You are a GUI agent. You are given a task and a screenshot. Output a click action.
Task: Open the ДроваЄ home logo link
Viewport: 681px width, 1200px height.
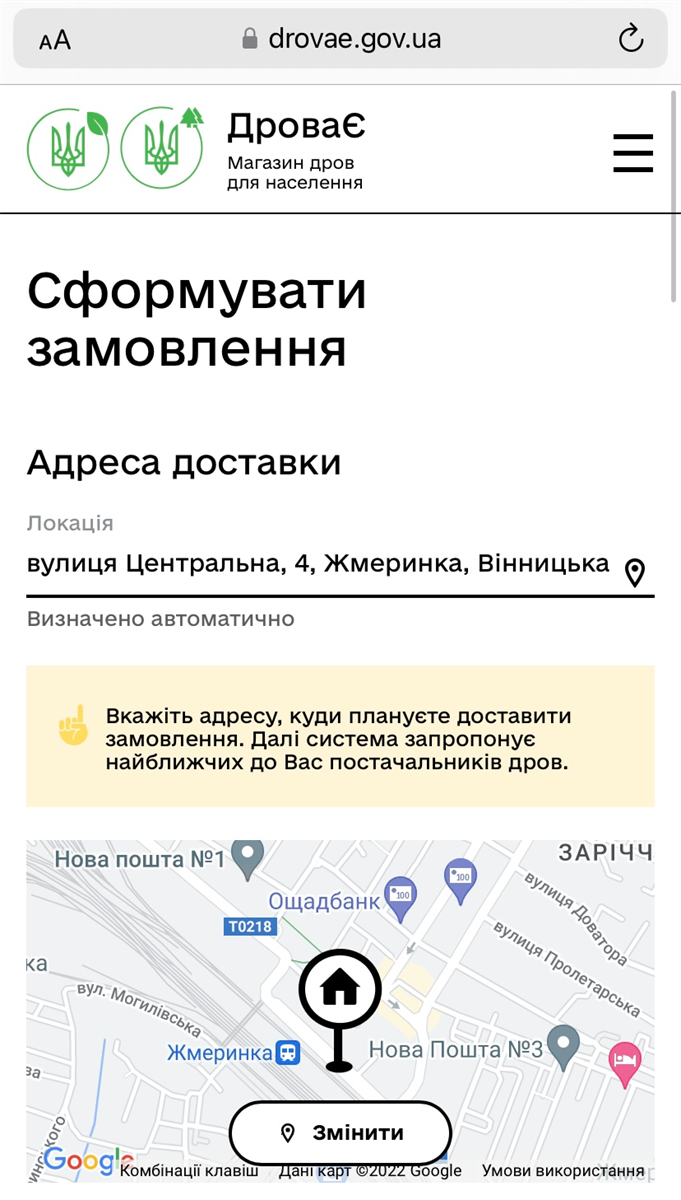pyautogui.click(x=296, y=127)
